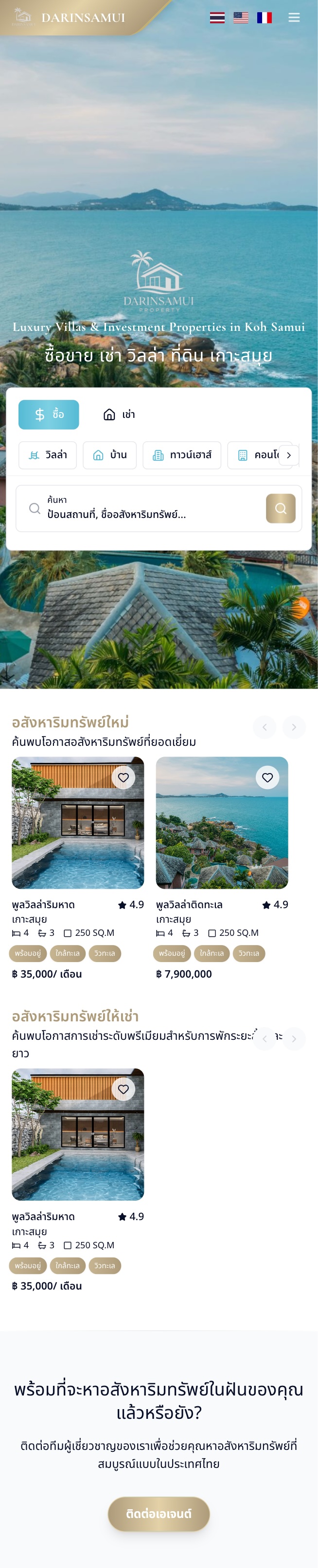This screenshot has width=318, height=1568.
Task: Filter by บ้าน property type
Action: (x=110, y=455)
